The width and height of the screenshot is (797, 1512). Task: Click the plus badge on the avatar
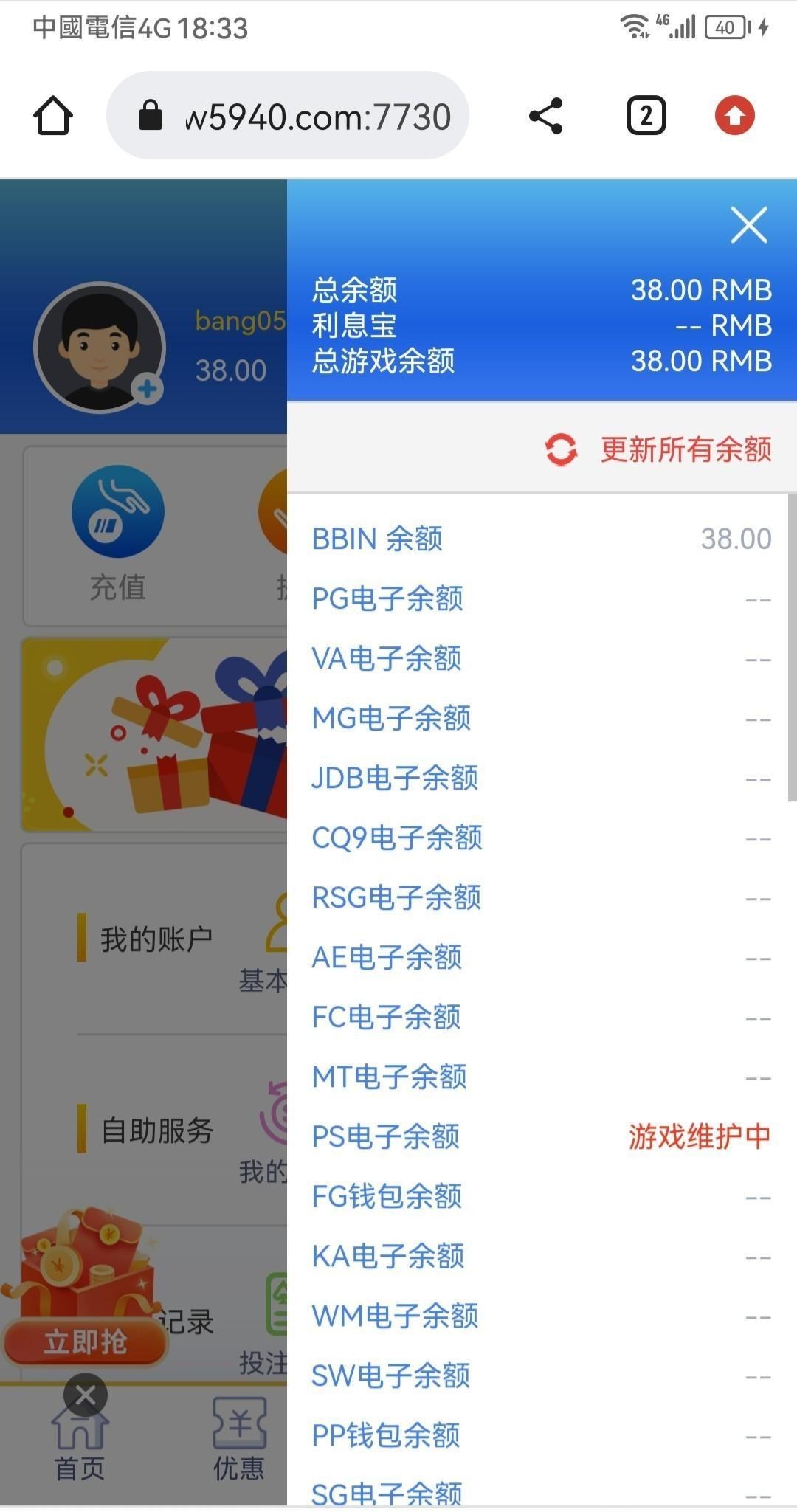pos(145,387)
